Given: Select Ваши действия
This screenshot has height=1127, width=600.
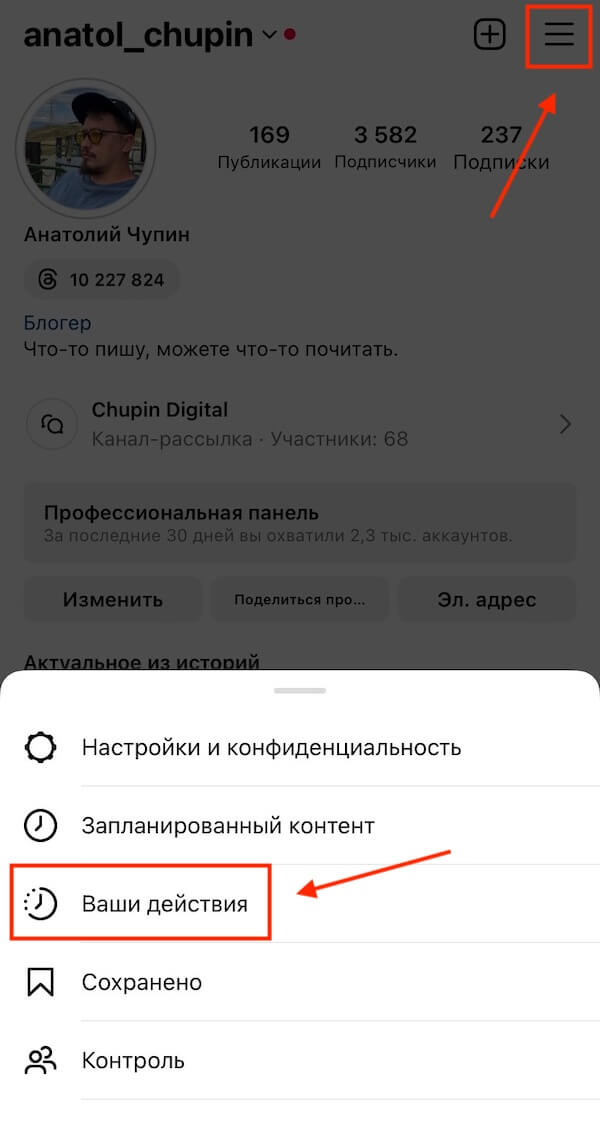Looking at the screenshot, I should tap(300, 903).
